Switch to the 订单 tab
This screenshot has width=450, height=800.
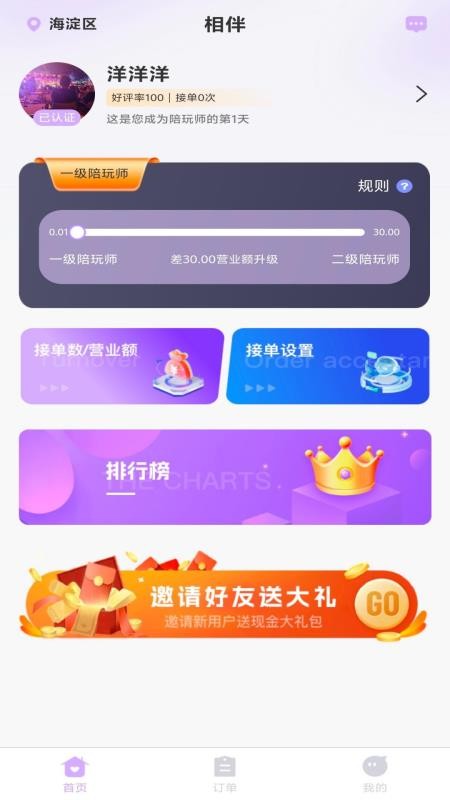pyautogui.click(x=224, y=774)
